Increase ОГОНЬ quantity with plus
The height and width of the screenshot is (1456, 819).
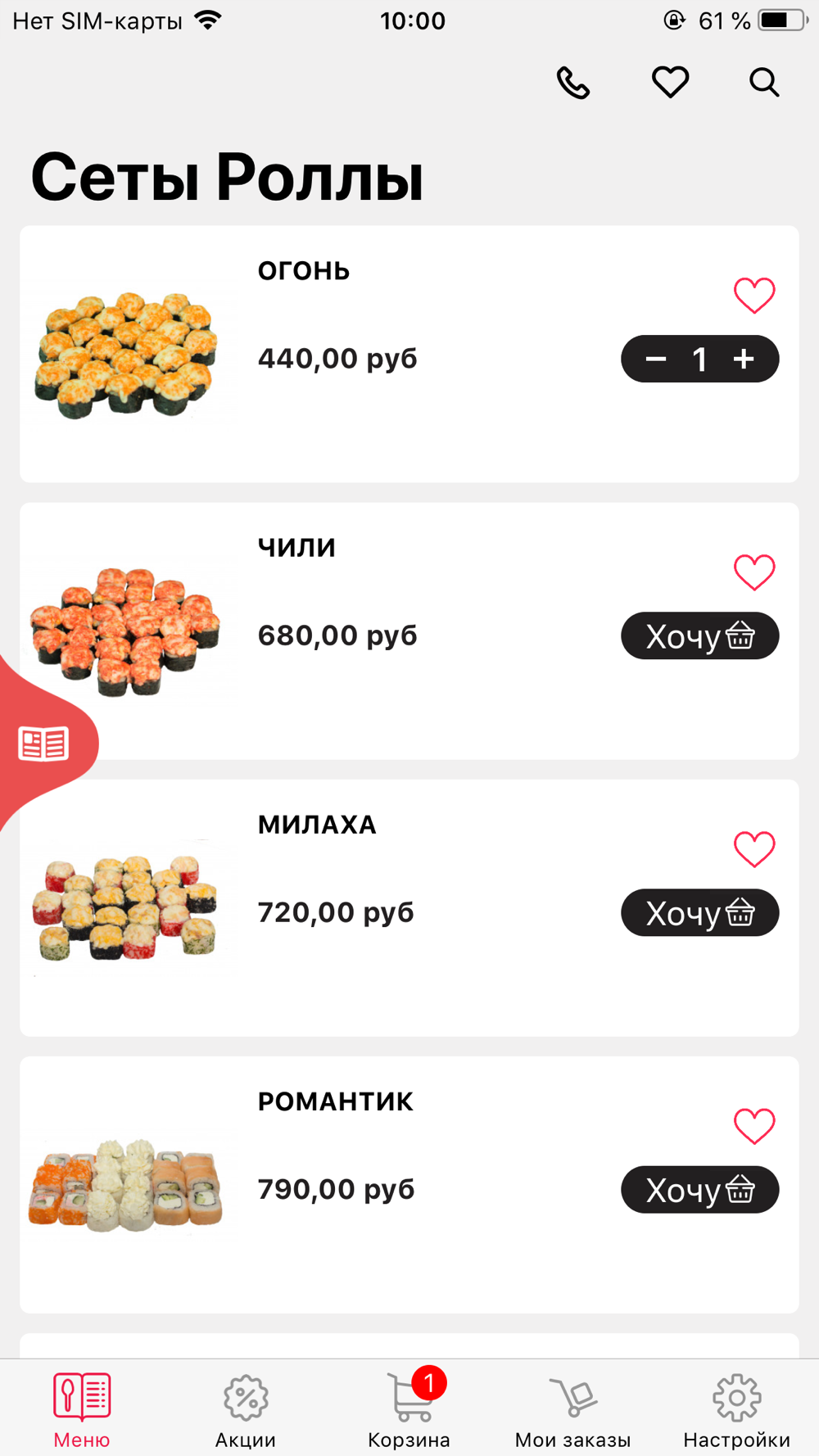(x=744, y=359)
